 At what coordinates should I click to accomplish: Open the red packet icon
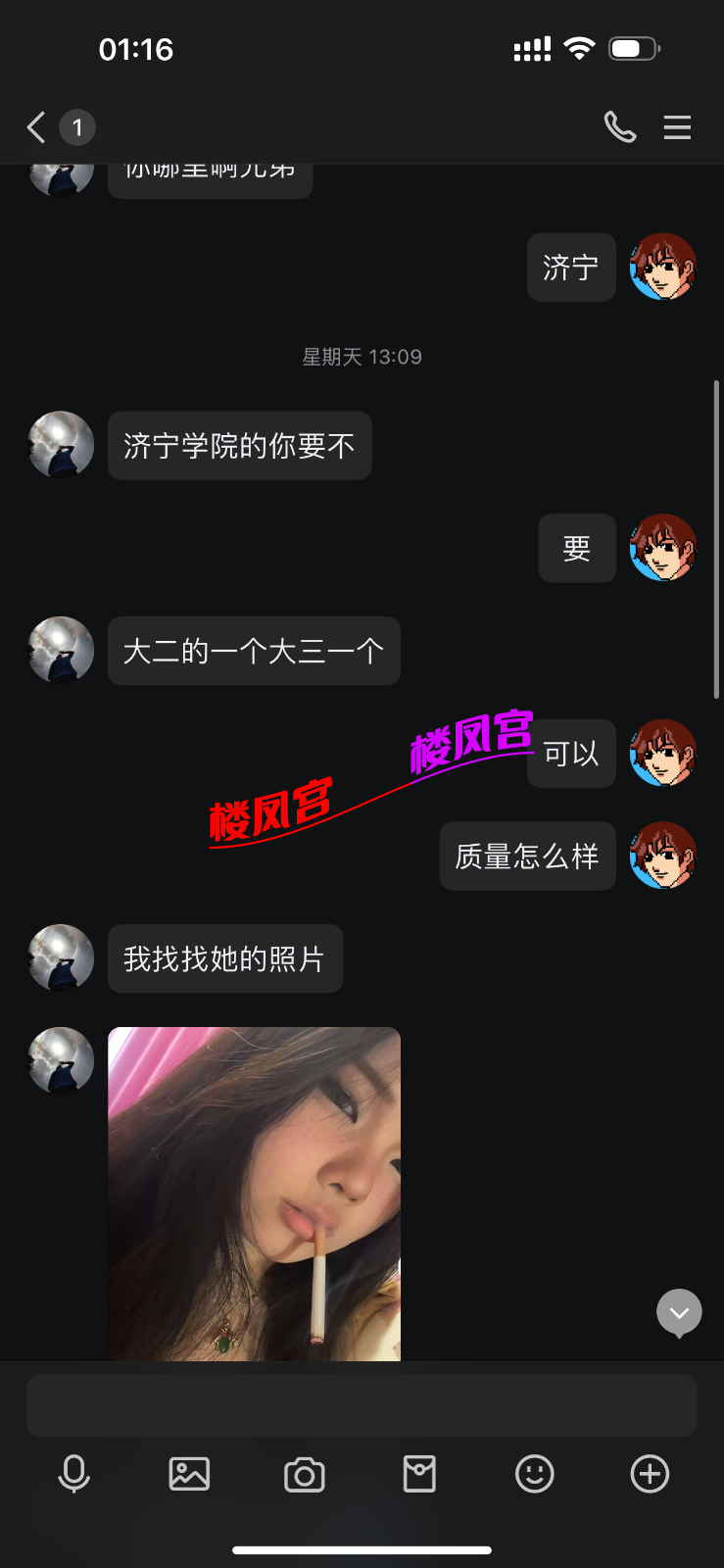419,1474
